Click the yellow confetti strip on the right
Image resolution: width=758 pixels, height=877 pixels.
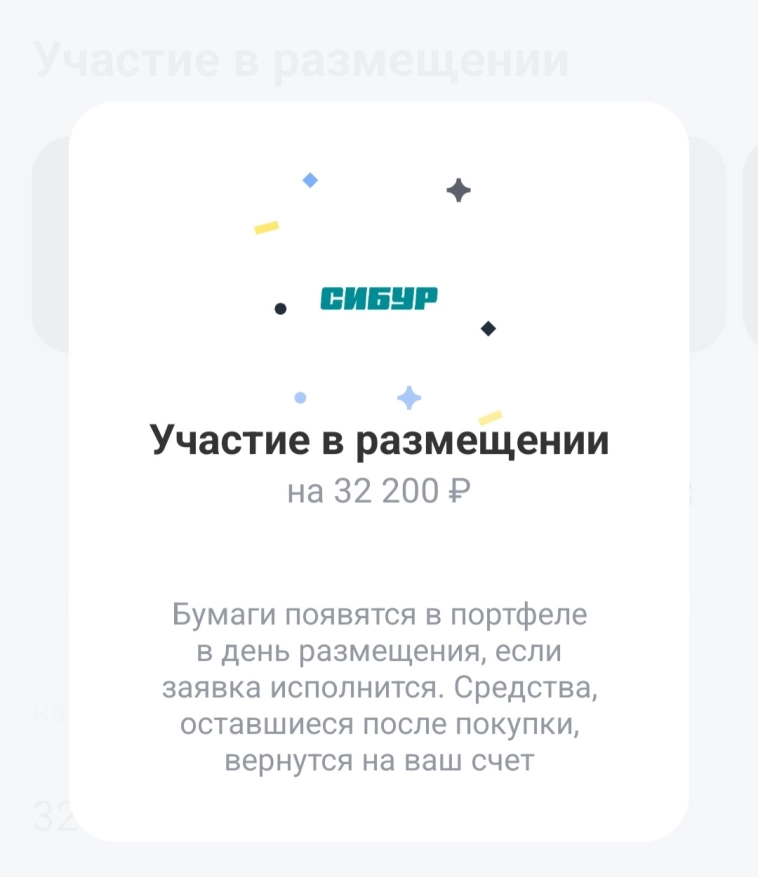(x=490, y=415)
